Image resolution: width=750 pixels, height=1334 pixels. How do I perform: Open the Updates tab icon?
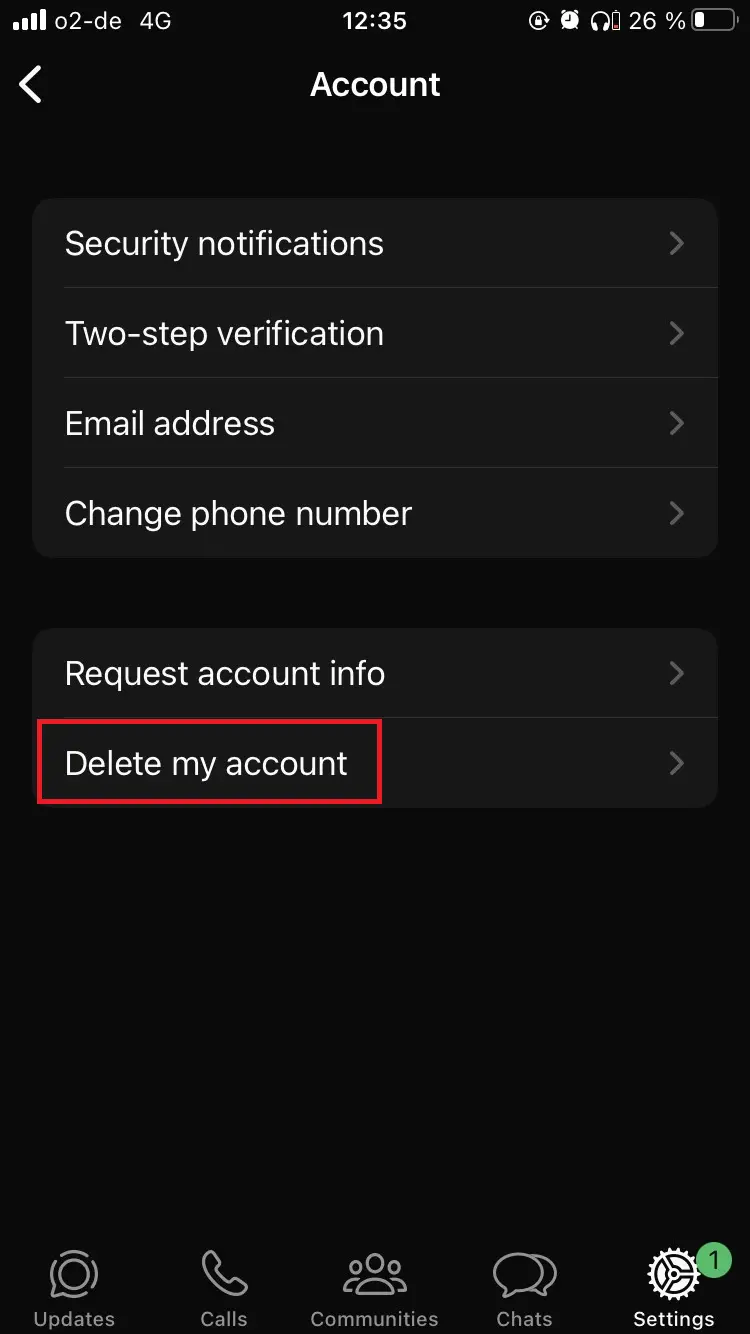pyautogui.click(x=73, y=1275)
